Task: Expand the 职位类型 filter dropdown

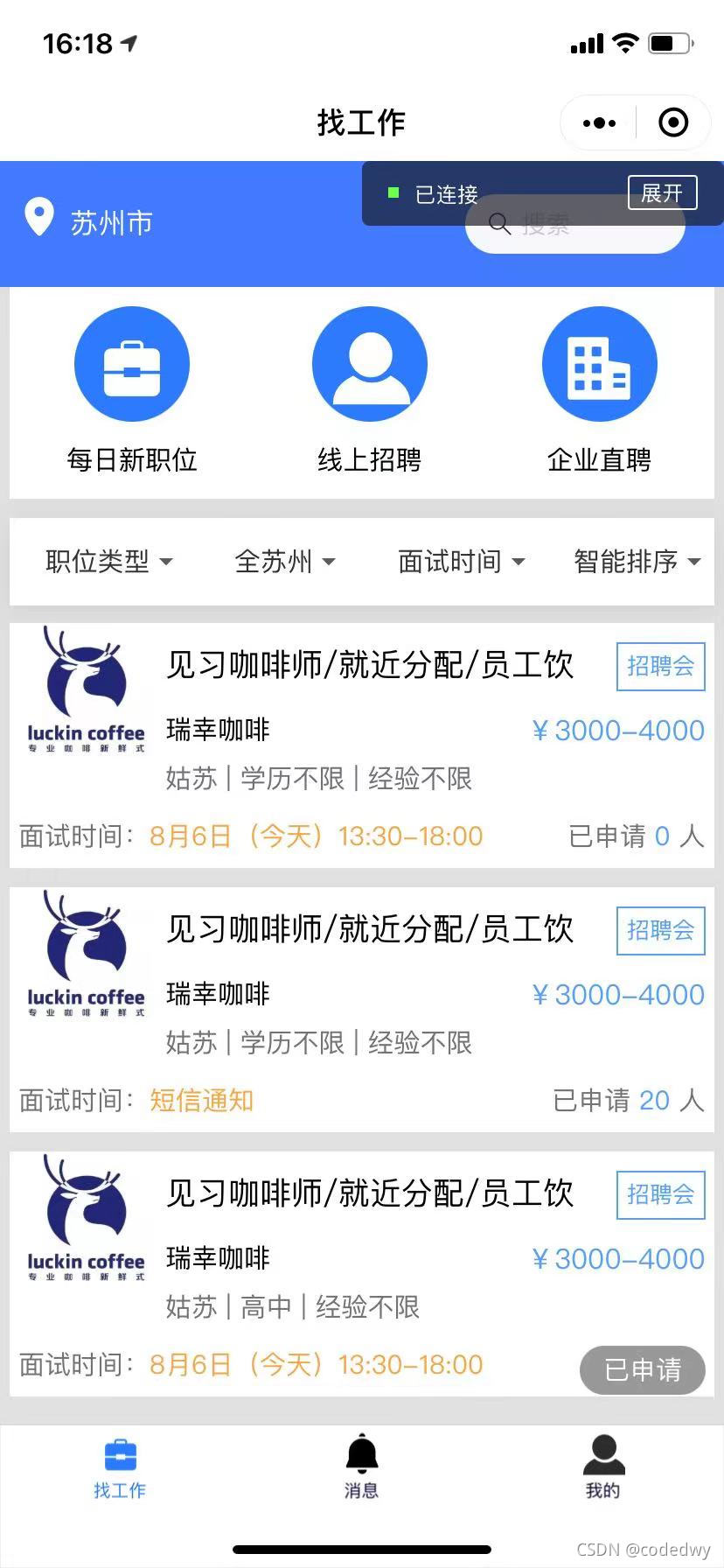Action: click(109, 562)
